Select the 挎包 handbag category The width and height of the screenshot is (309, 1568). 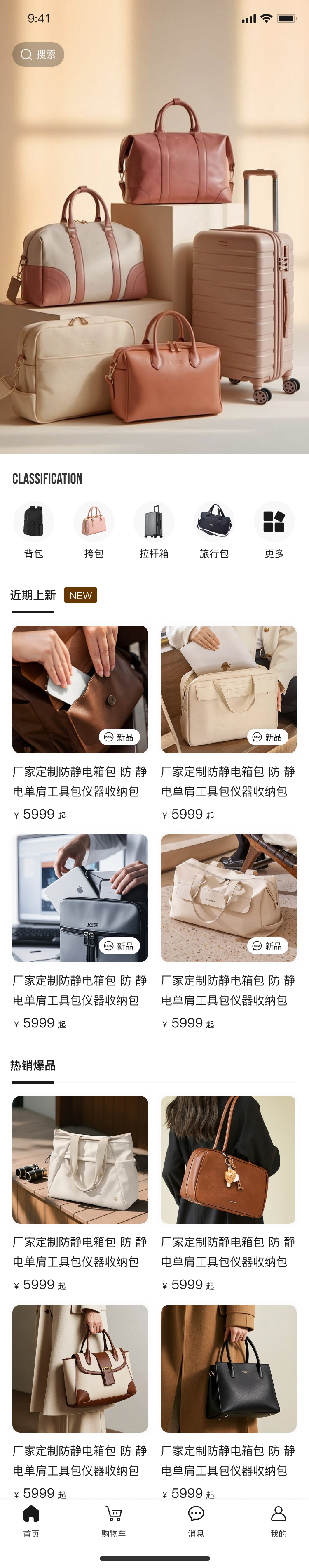pos(94,529)
